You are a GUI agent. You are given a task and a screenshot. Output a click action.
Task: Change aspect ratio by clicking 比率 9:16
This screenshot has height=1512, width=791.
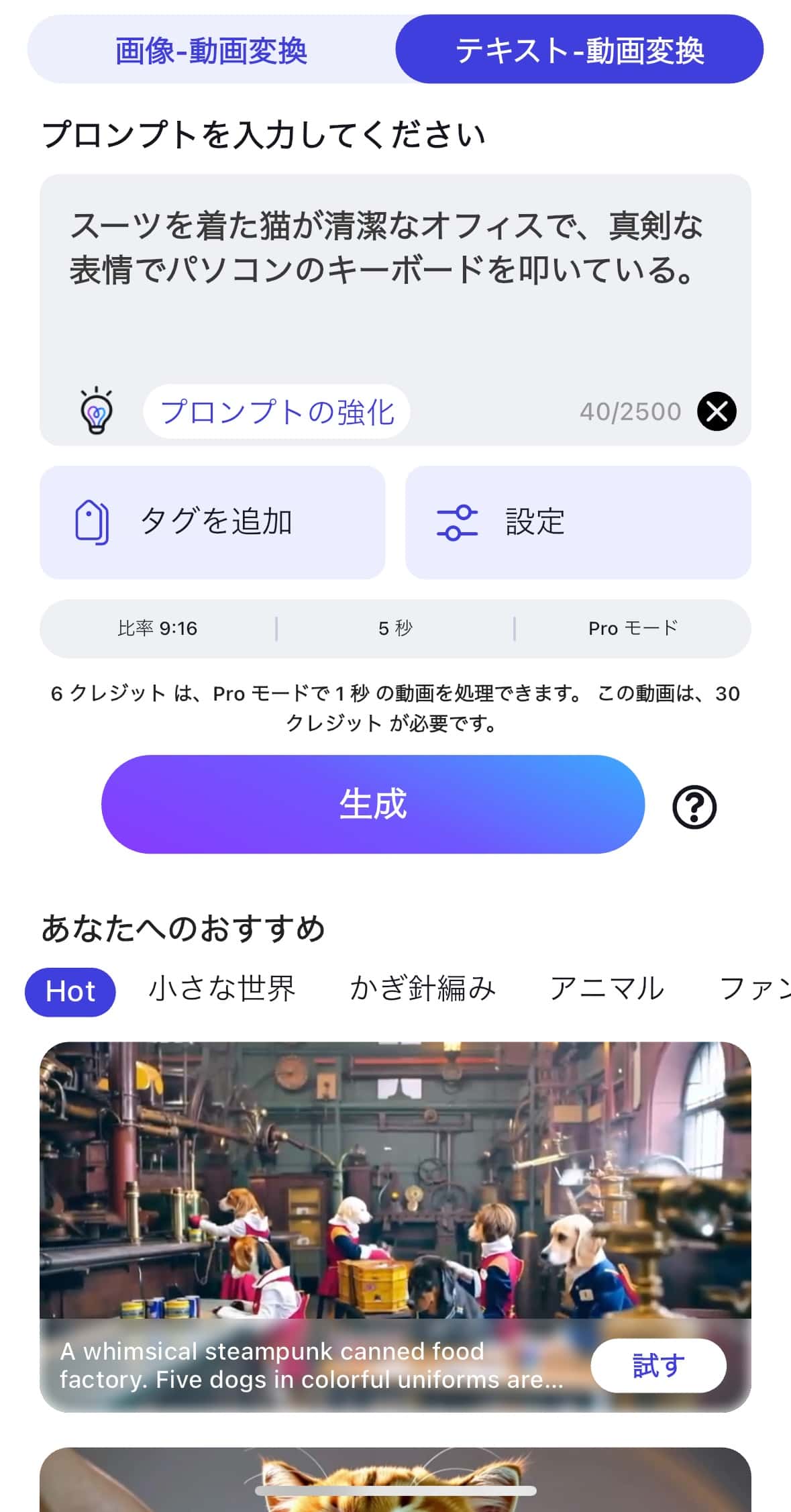tap(160, 628)
